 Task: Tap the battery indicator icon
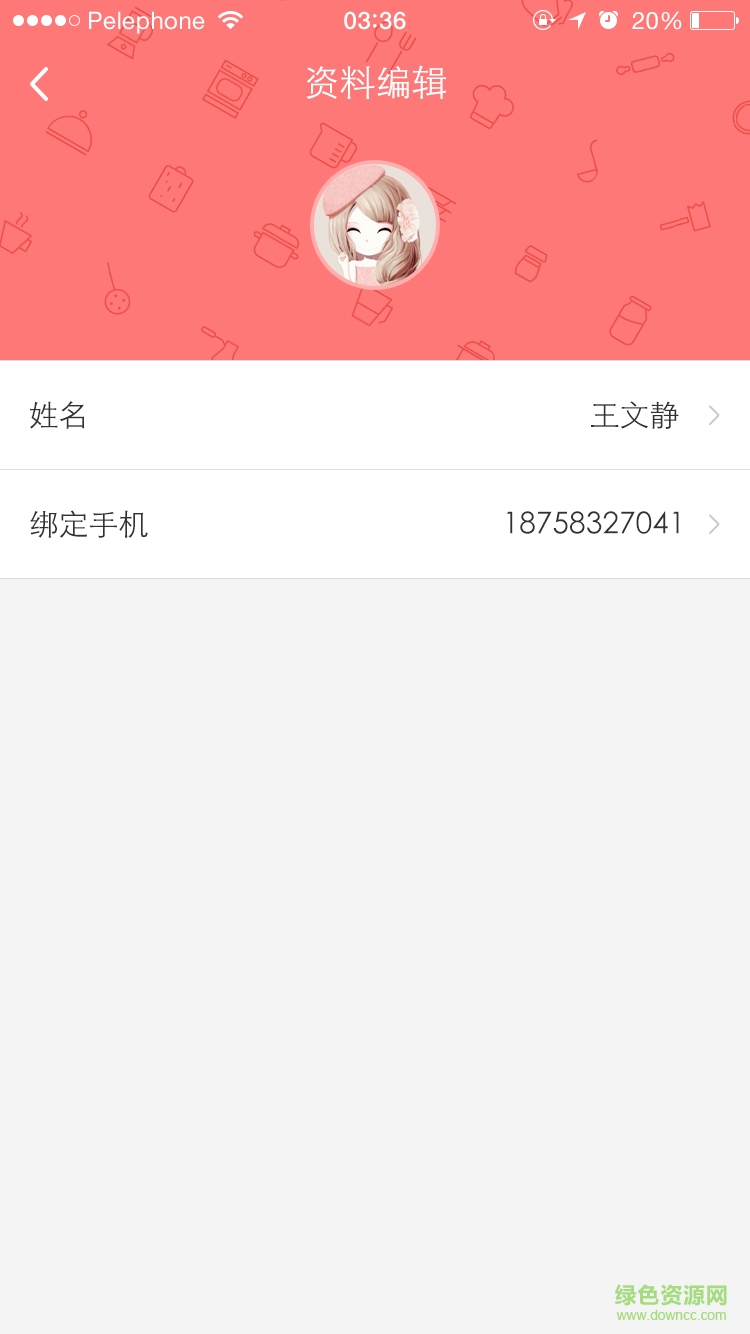pyautogui.click(x=713, y=19)
